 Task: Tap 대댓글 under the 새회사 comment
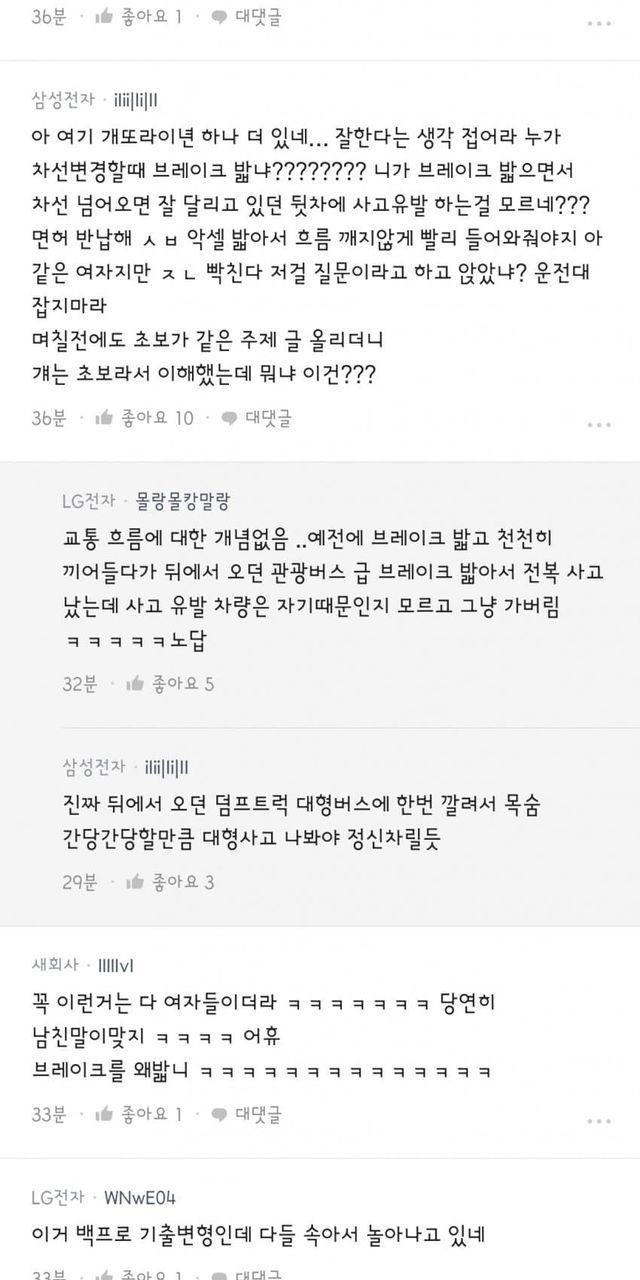[x=246, y=1113]
